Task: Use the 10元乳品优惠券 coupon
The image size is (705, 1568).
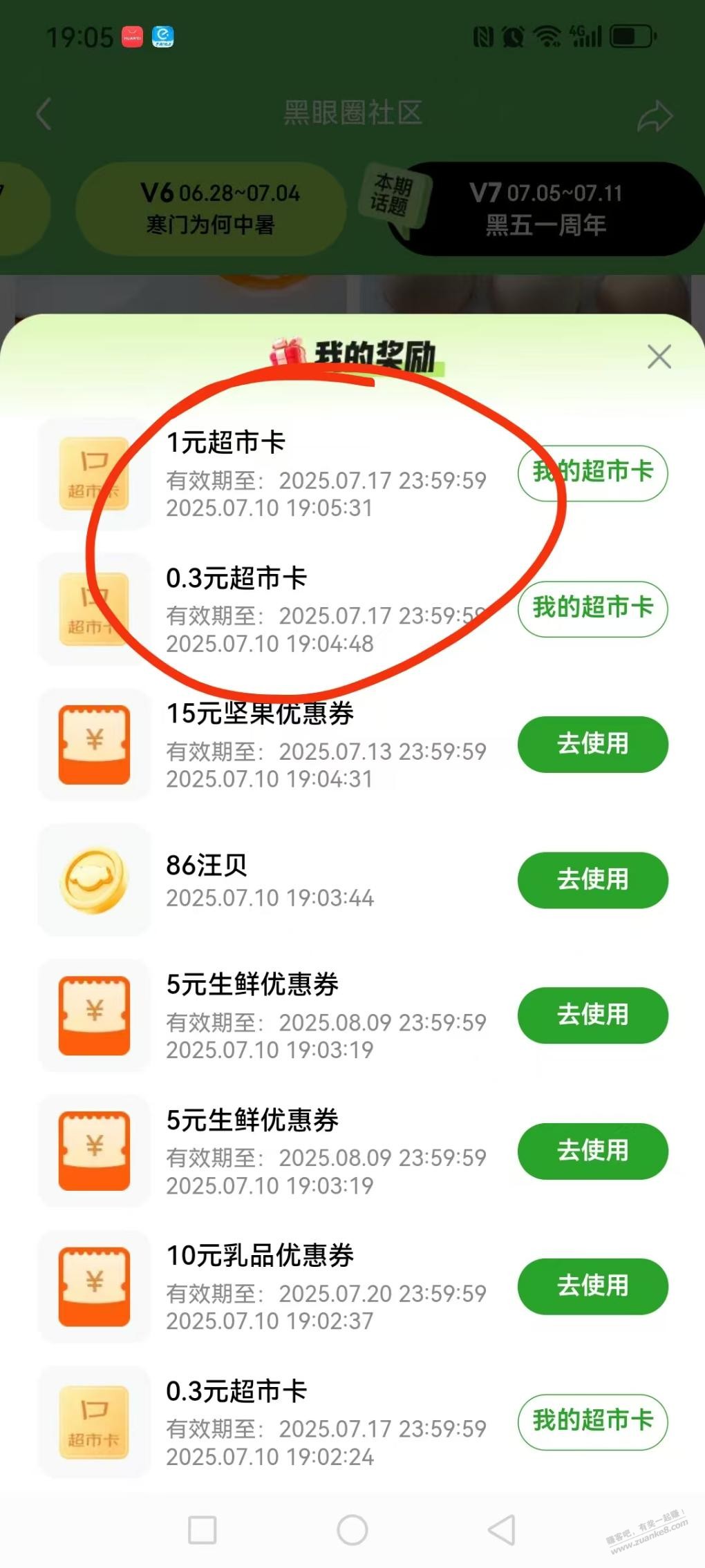Action: [592, 1285]
